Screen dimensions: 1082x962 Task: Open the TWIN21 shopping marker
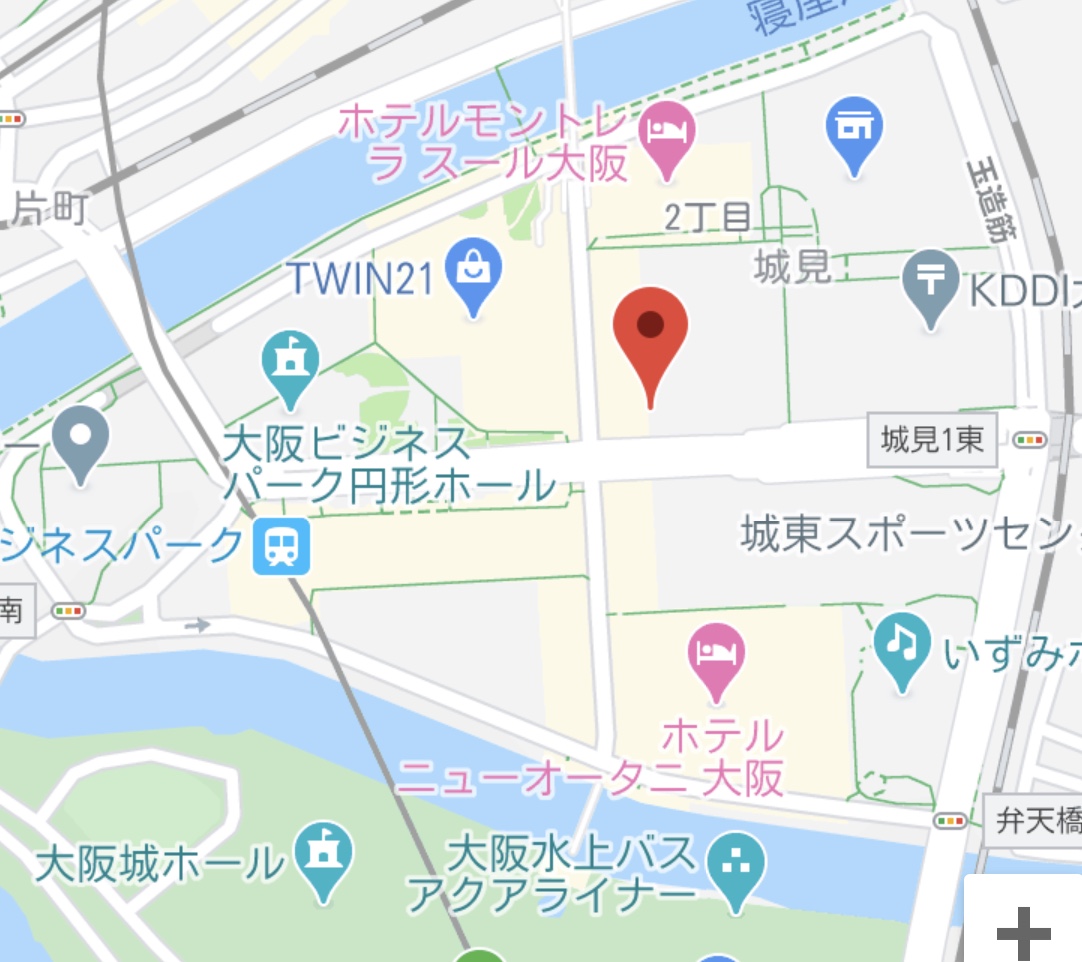[474, 272]
